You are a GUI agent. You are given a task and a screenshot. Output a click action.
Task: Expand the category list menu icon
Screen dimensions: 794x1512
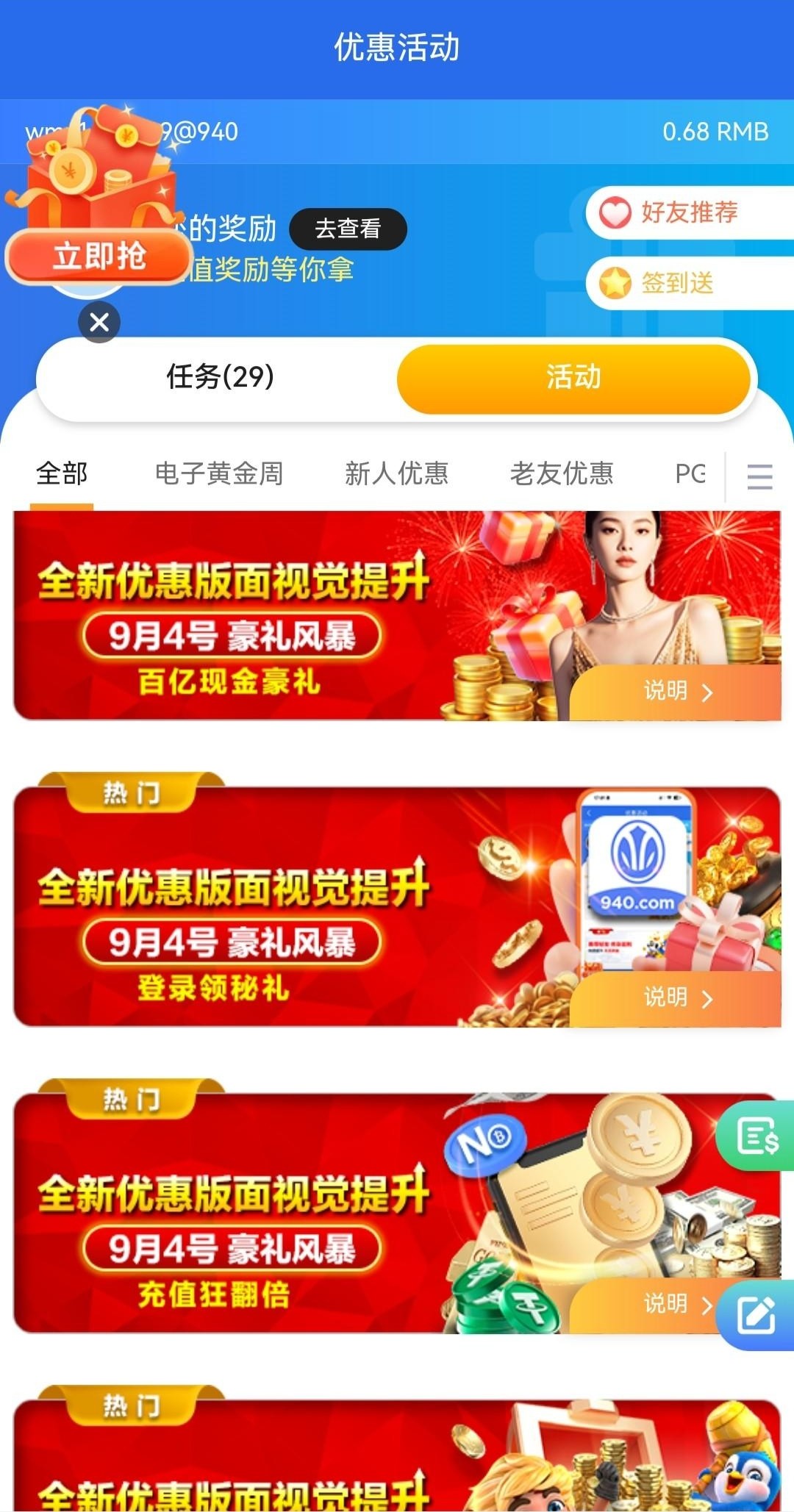pos(759,477)
